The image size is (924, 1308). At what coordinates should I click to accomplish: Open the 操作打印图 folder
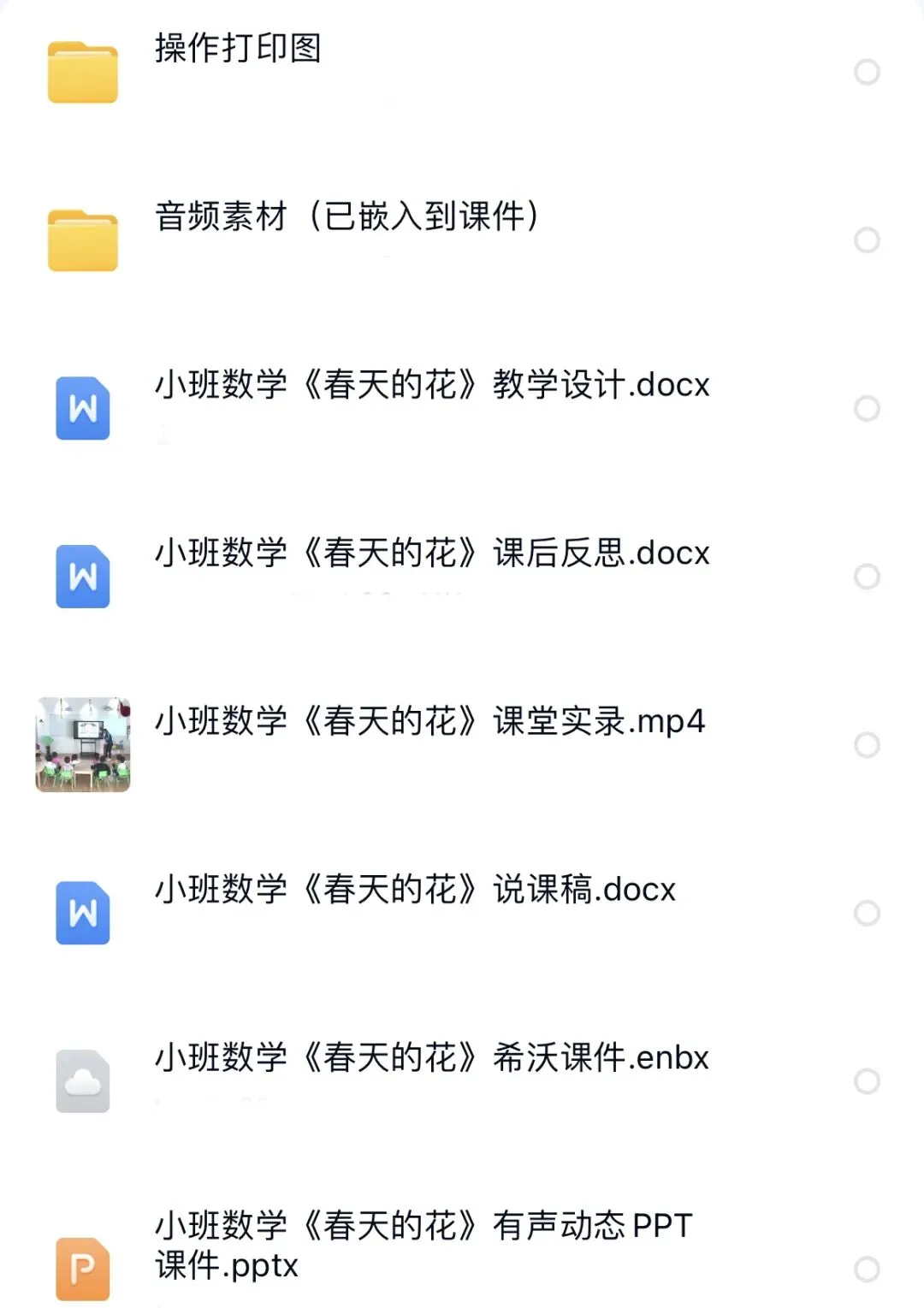coord(238,49)
